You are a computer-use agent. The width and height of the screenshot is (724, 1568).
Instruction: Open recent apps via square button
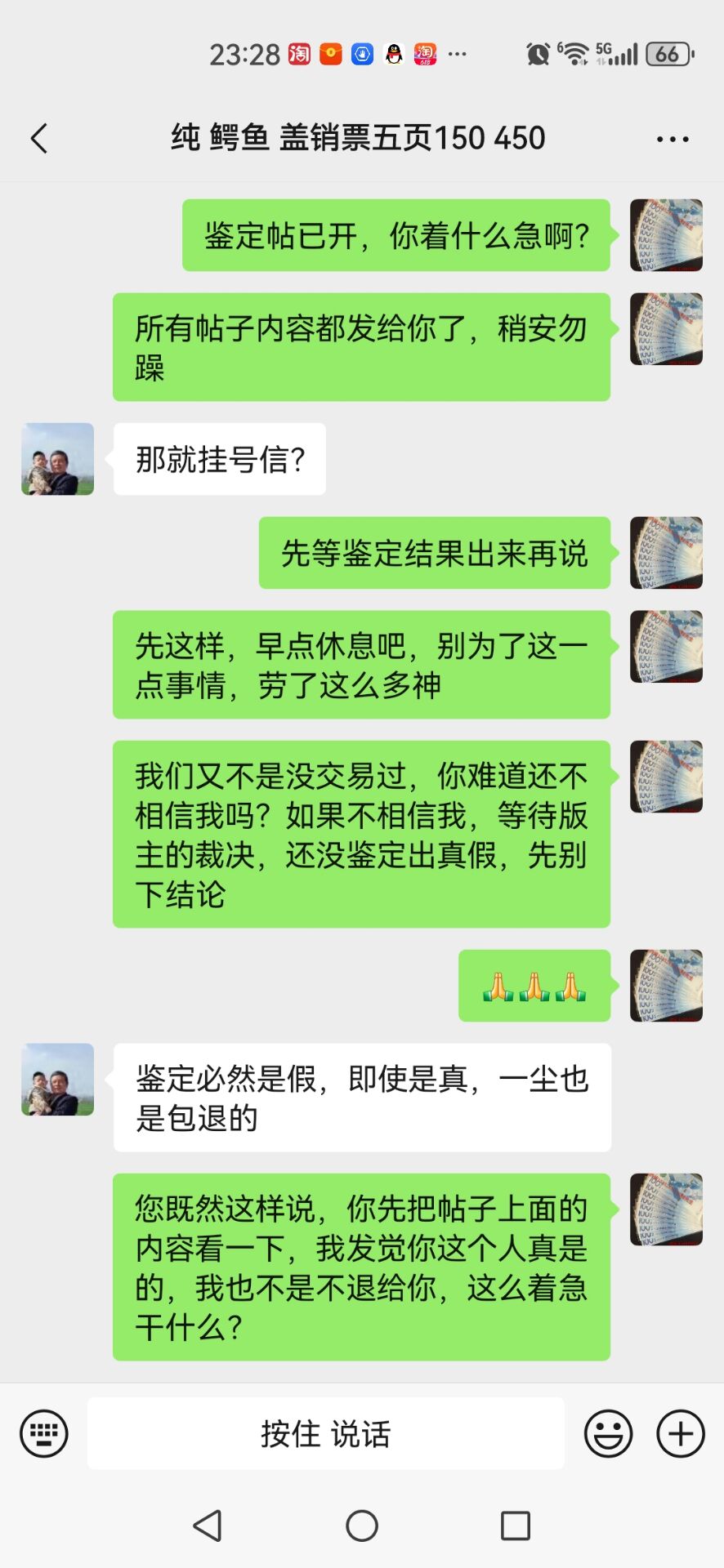pyautogui.click(x=515, y=1525)
